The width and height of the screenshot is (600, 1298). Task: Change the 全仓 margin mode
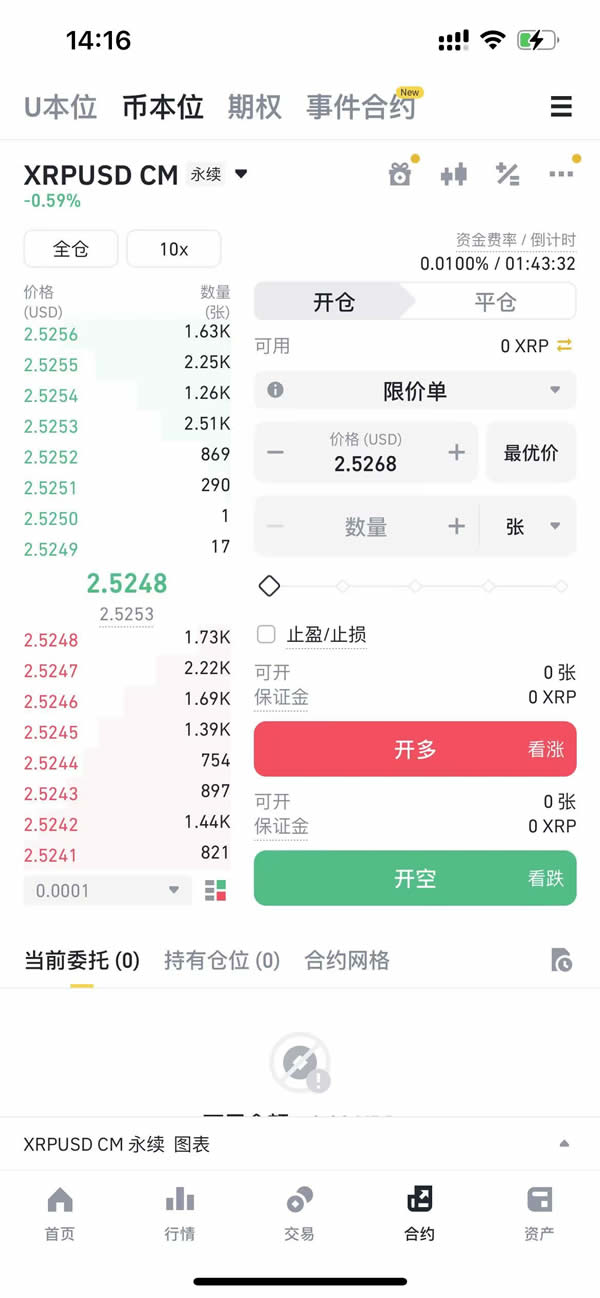pos(71,249)
